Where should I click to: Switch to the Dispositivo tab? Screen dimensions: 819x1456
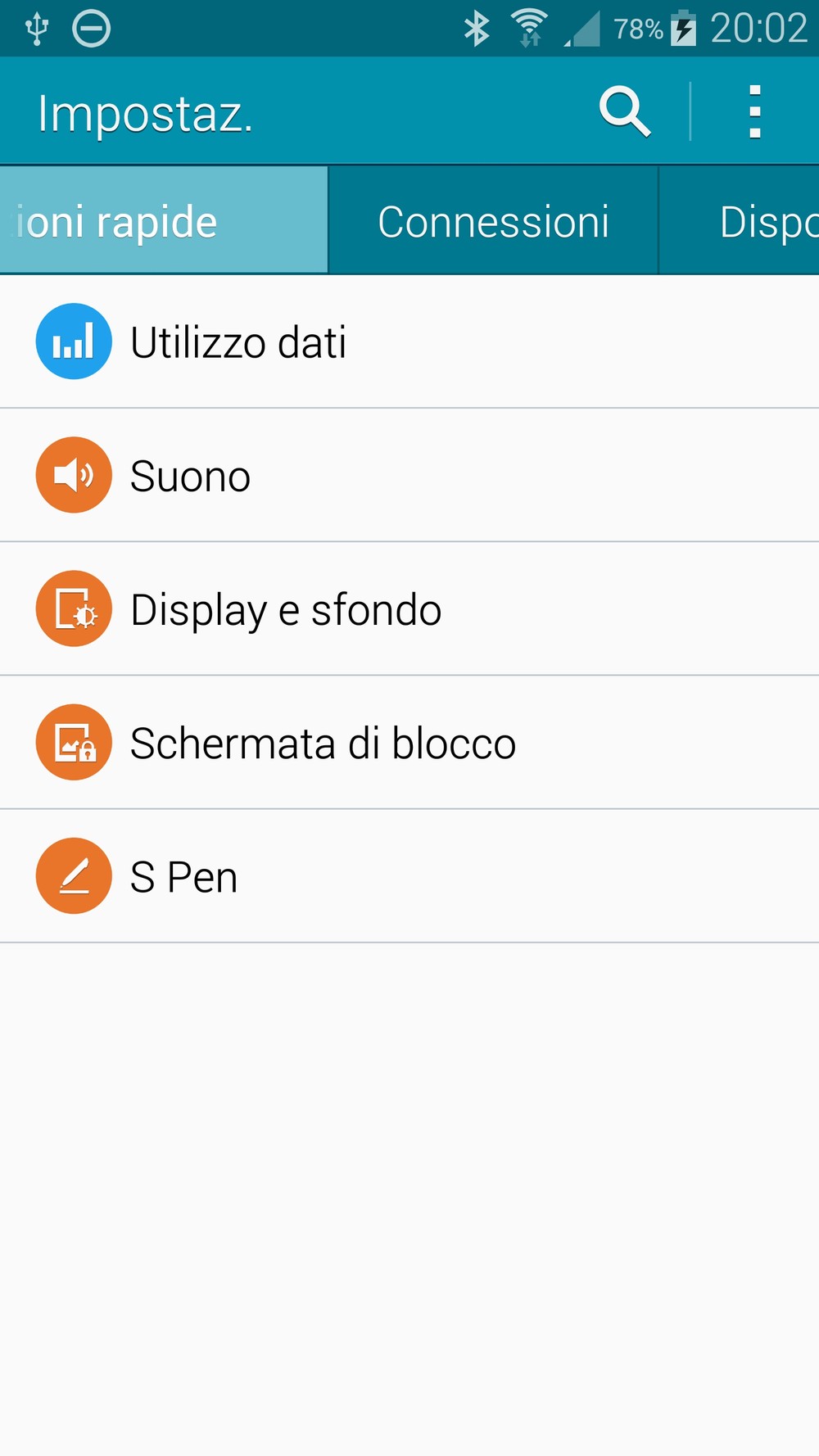740,220
